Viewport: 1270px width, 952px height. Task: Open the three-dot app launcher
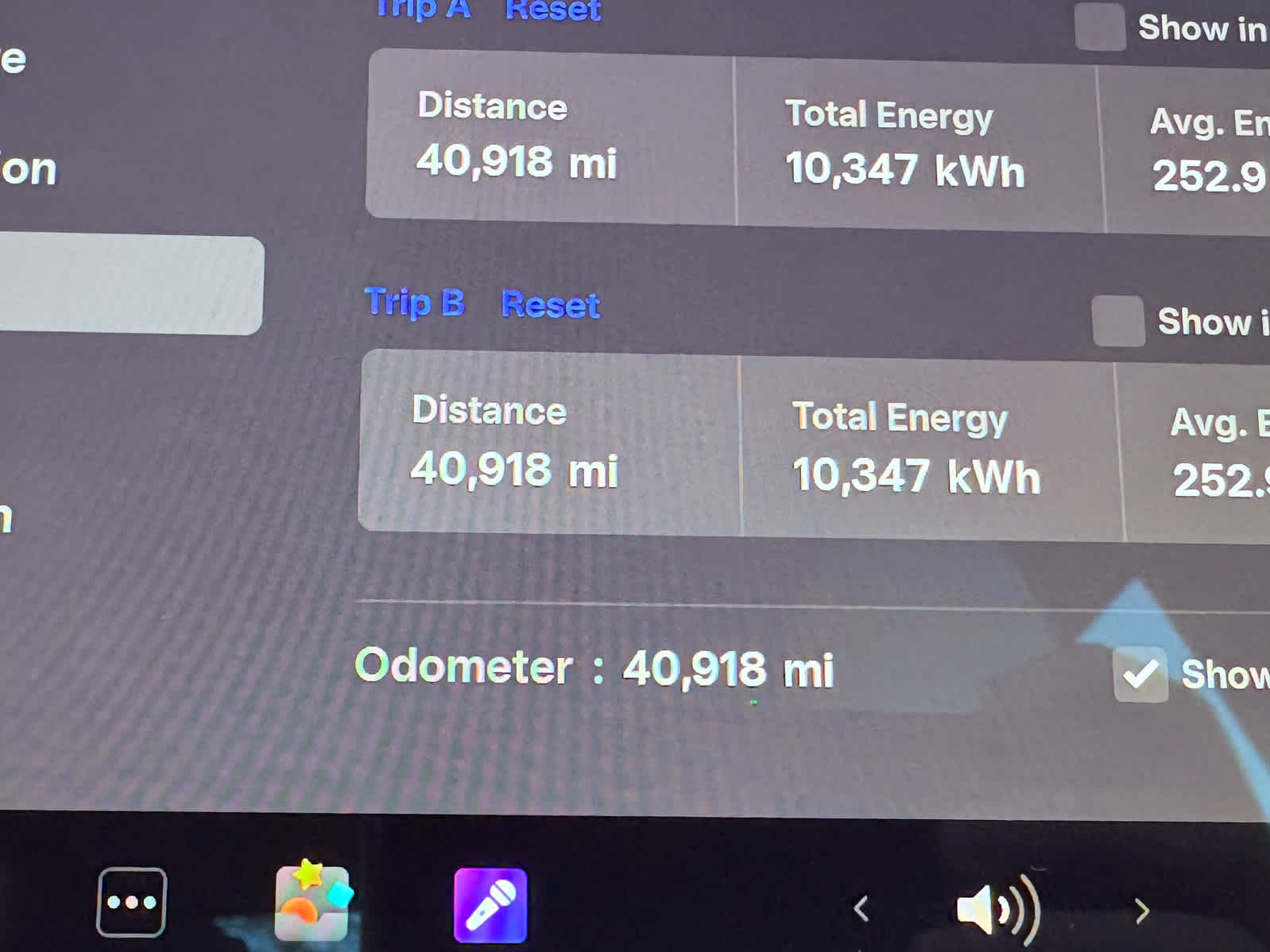pos(131,903)
